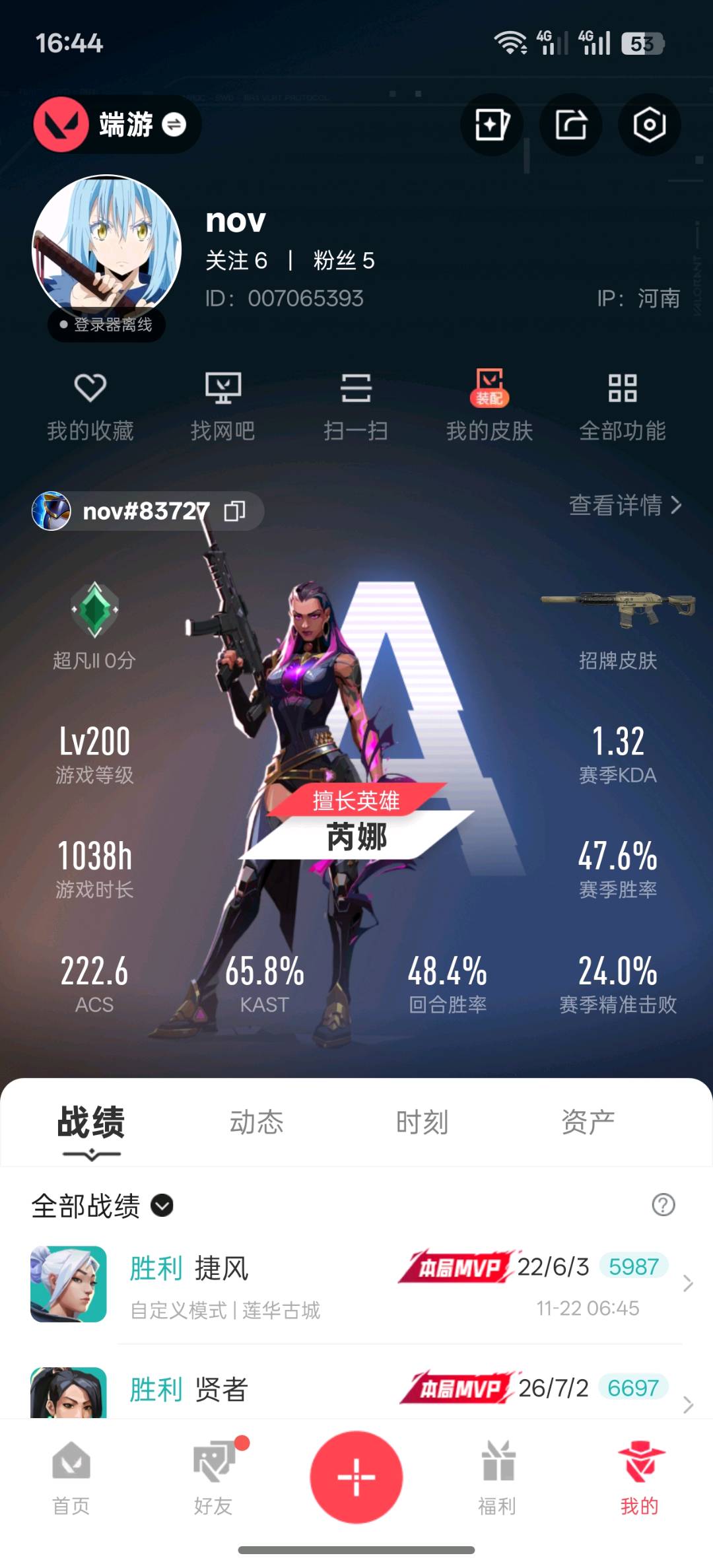This screenshot has width=713, height=1568.
Task: Expand the 全部战绩 filter dropdown
Action: (102, 1206)
